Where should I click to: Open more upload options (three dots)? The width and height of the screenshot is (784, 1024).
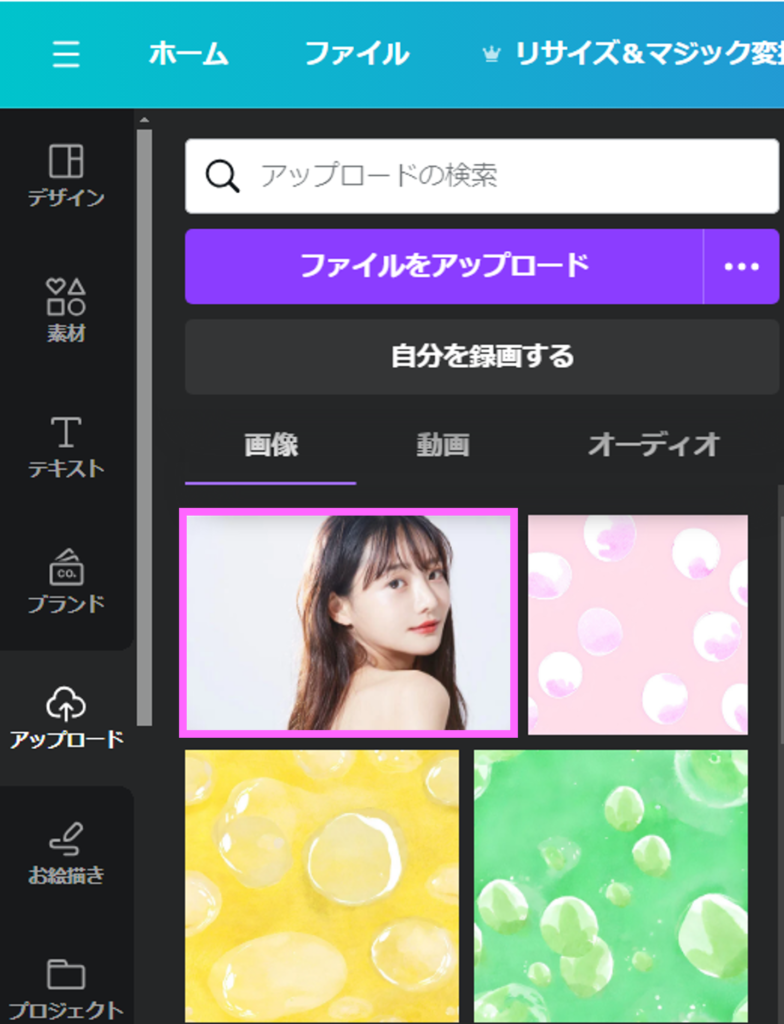pyautogui.click(x=741, y=266)
